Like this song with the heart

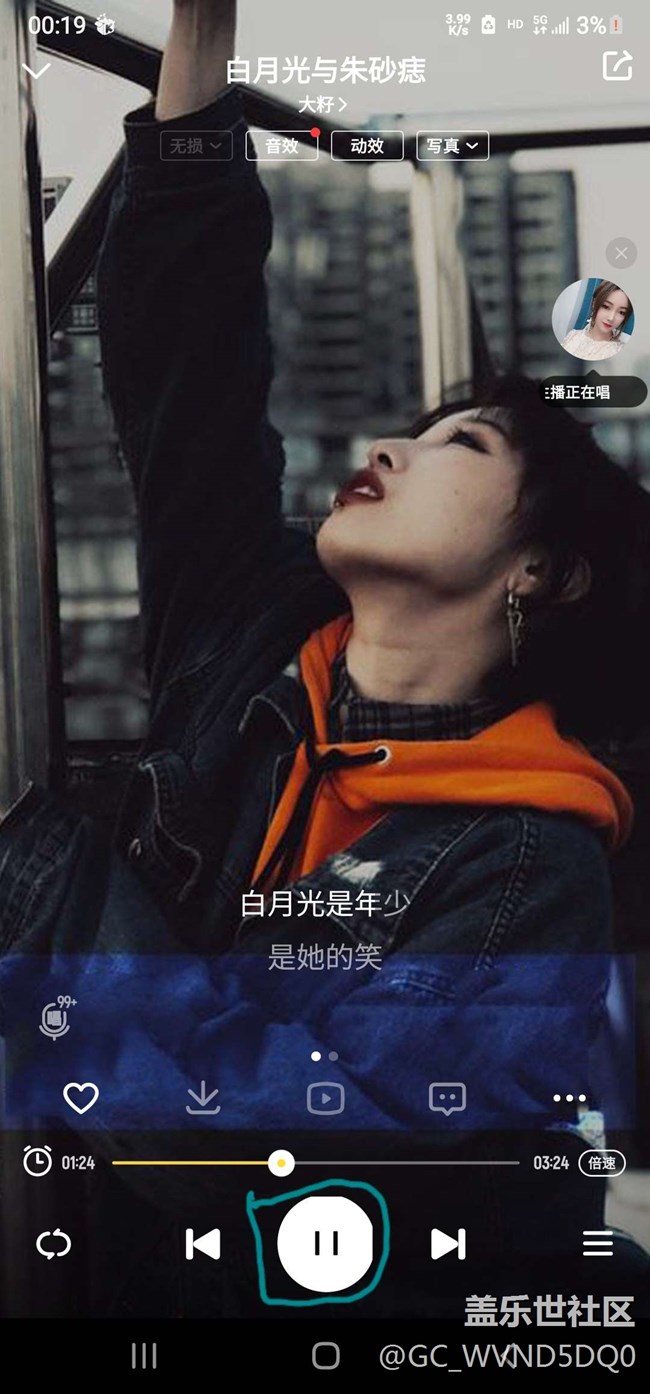(x=81, y=1098)
